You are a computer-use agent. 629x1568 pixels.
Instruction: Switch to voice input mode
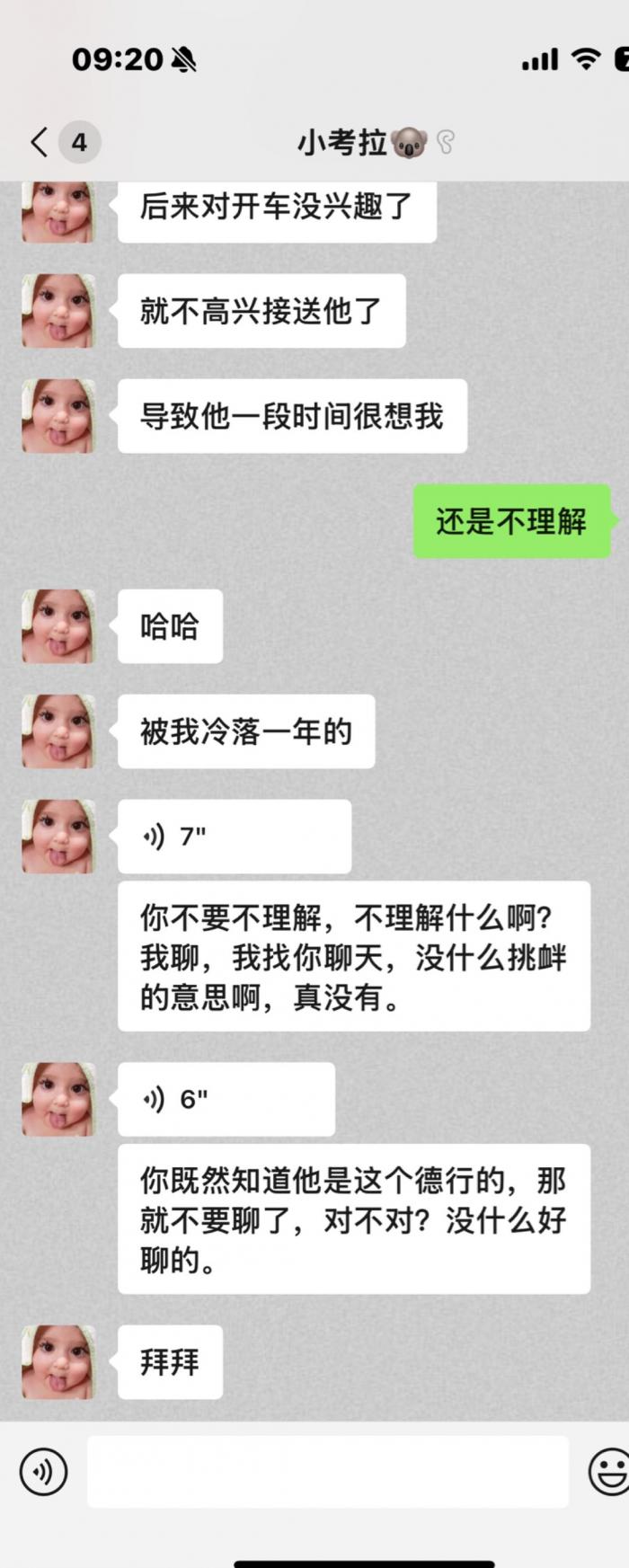pyautogui.click(x=43, y=1472)
